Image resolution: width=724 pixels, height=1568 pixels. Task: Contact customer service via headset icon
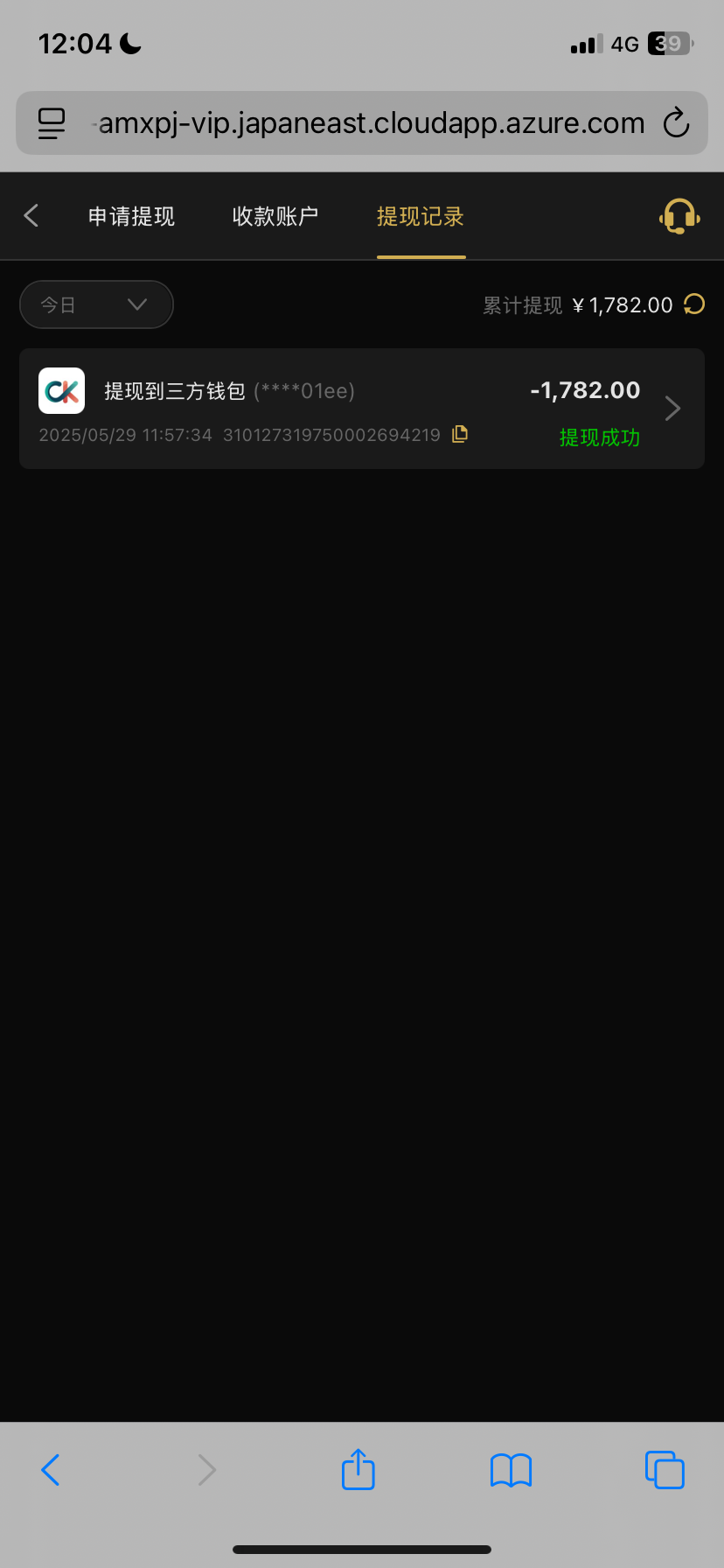pyautogui.click(x=679, y=216)
